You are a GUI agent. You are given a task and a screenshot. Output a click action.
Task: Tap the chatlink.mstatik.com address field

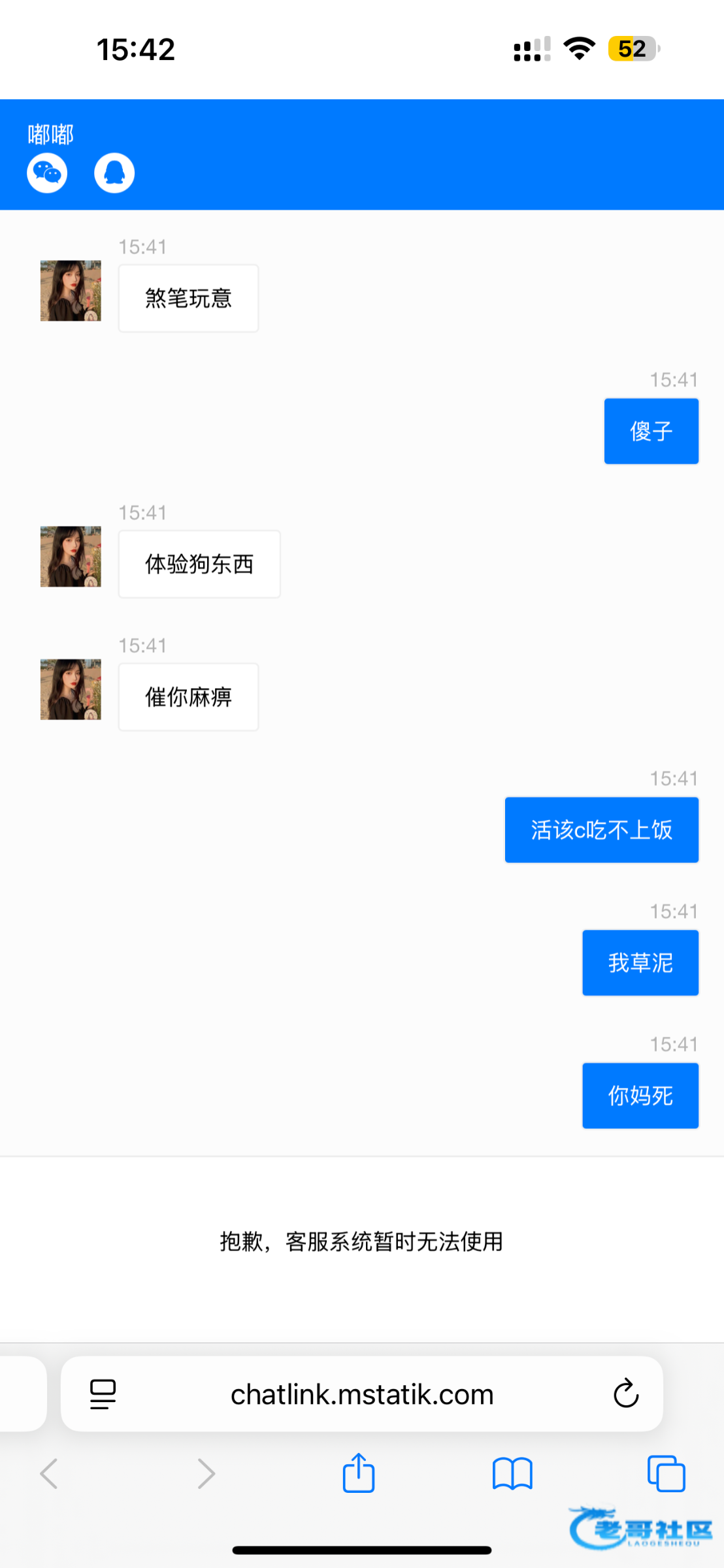pos(362,1394)
